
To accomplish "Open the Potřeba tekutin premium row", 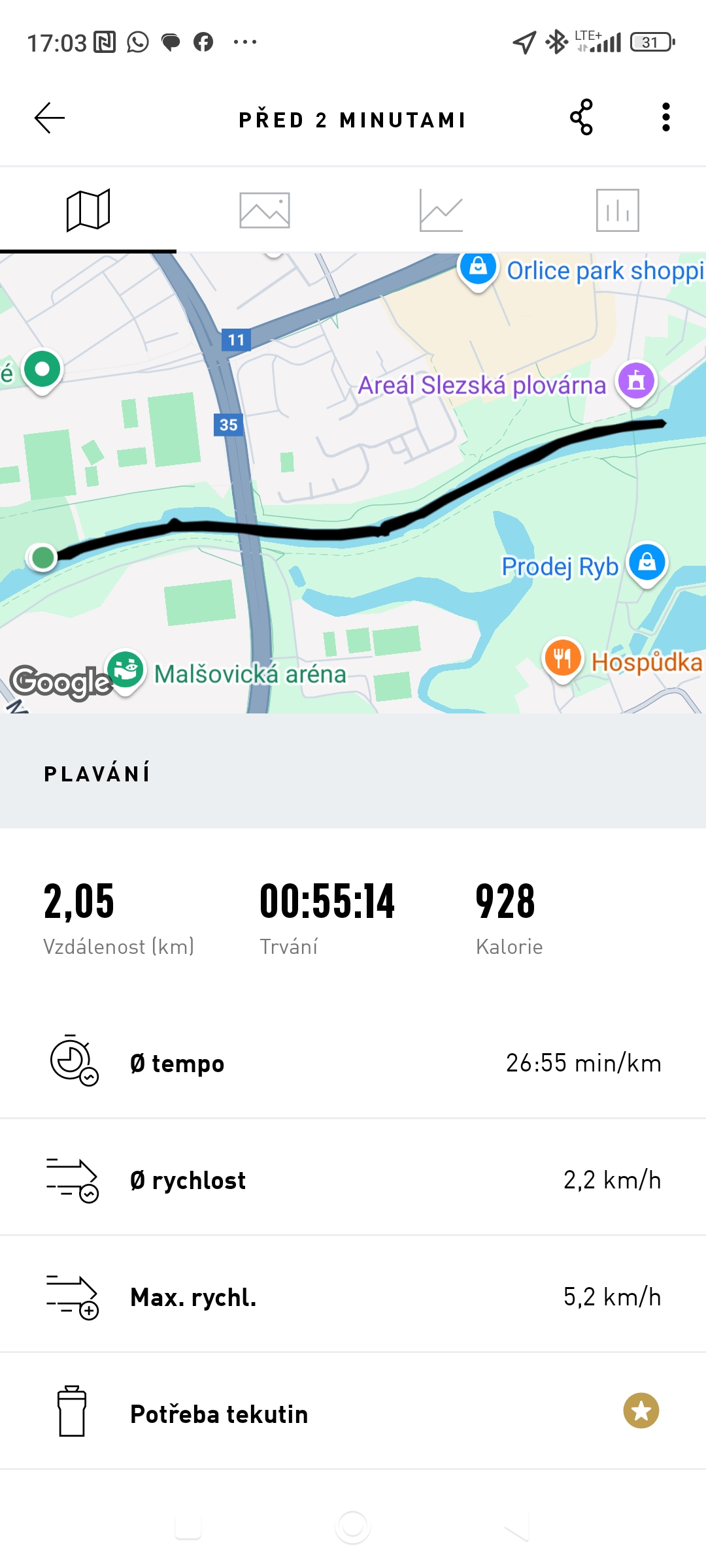I will click(x=353, y=1414).
